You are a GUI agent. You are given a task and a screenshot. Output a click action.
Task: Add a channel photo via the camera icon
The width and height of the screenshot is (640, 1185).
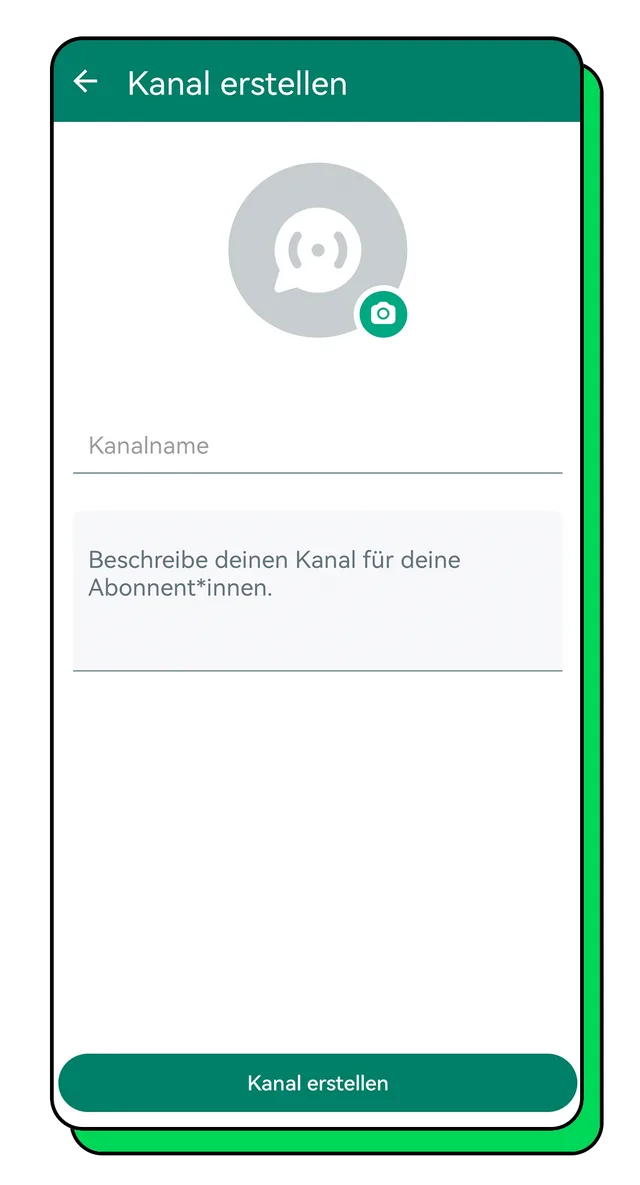[x=383, y=314]
